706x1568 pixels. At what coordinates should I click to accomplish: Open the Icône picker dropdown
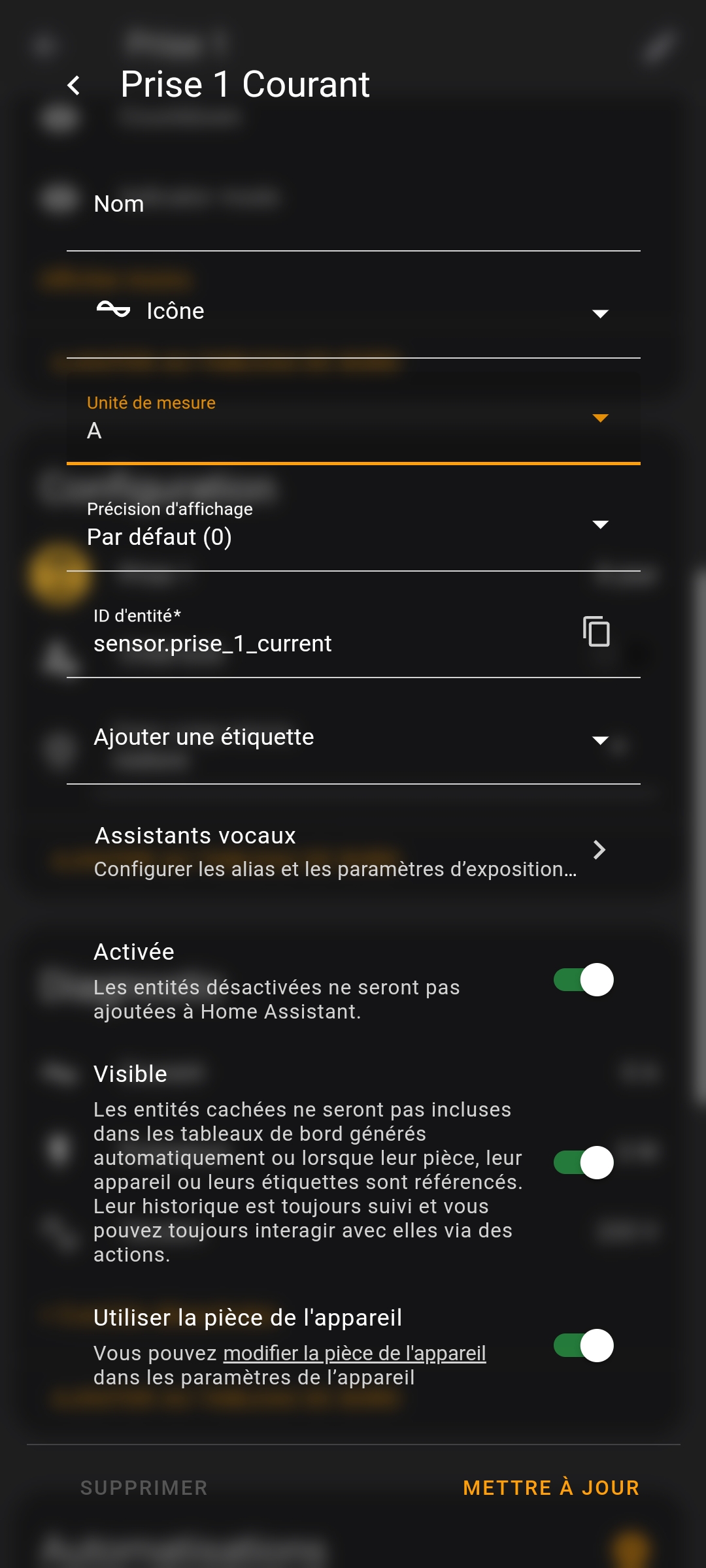(x=353, y=311)
